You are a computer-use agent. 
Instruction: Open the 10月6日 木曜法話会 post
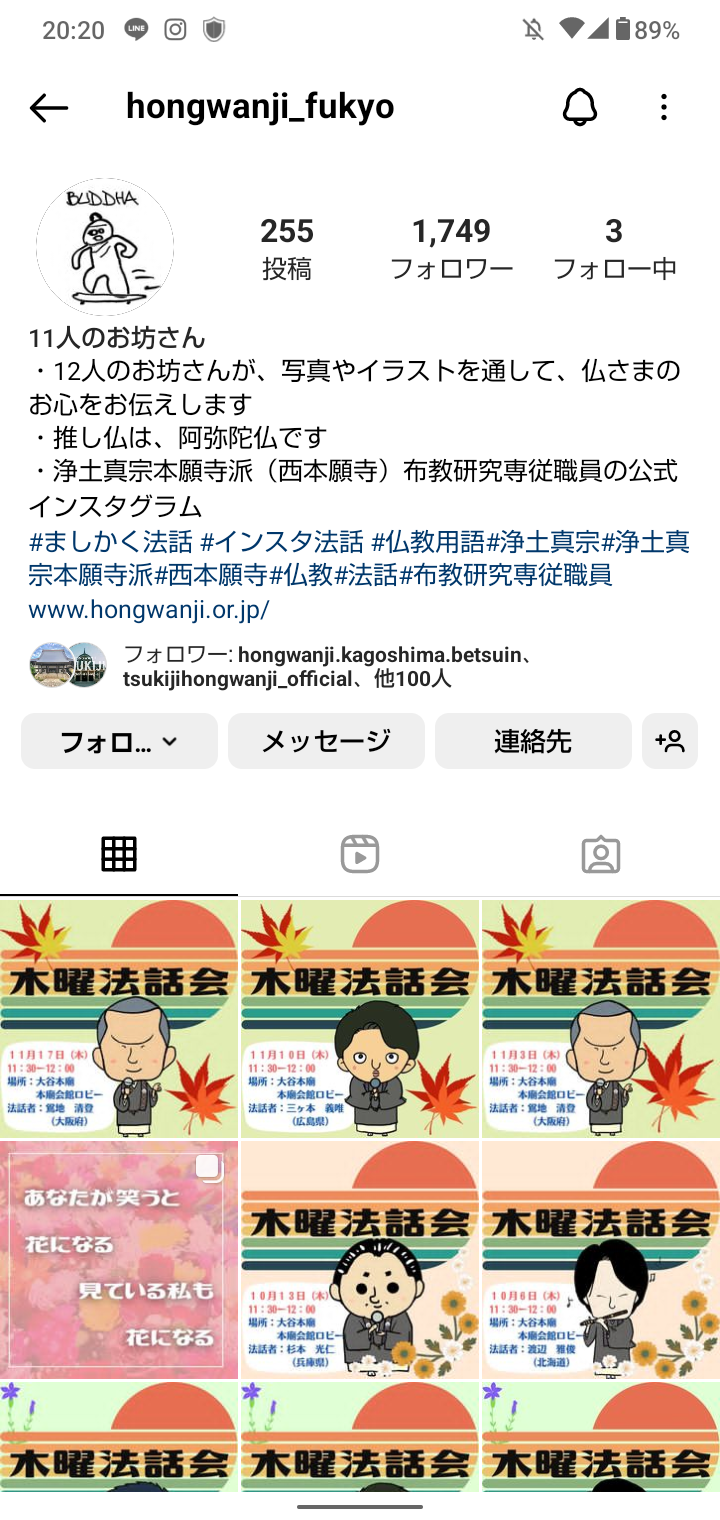pos(600,1260)
